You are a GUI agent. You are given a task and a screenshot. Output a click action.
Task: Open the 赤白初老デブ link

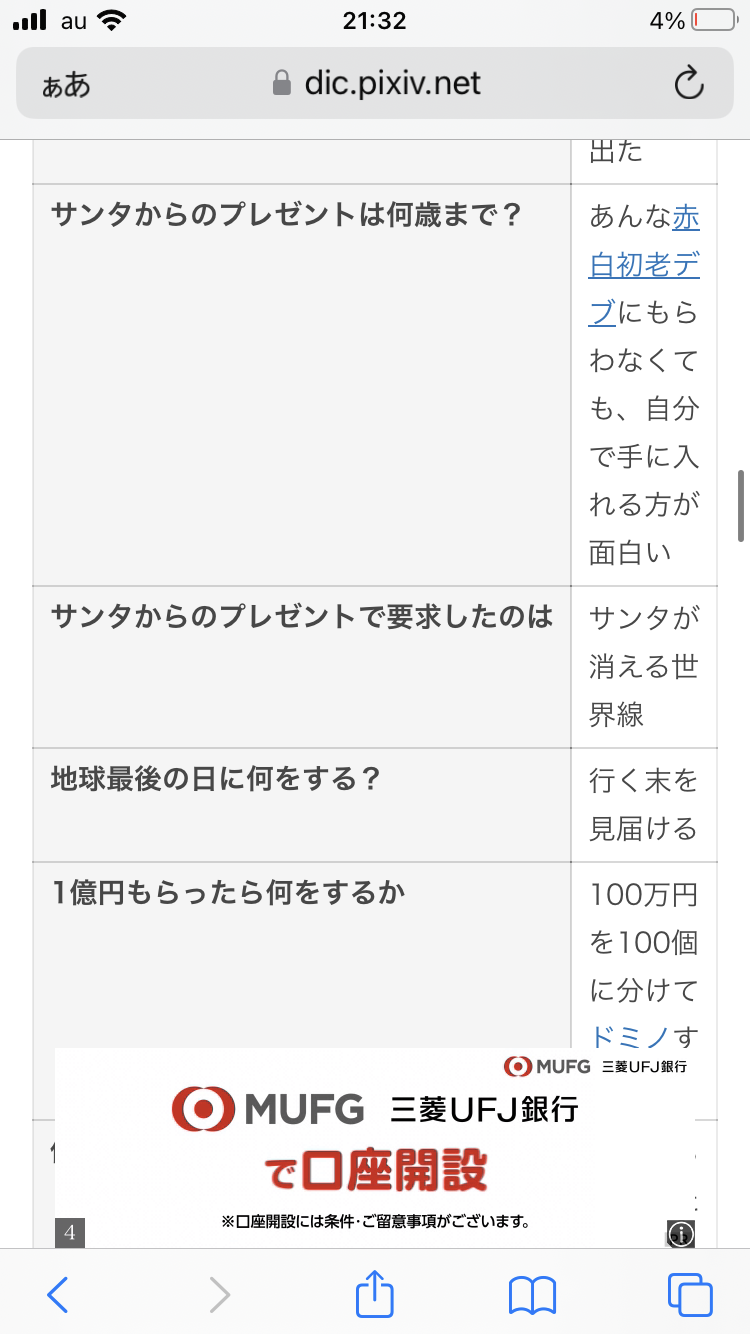[644, 264]
